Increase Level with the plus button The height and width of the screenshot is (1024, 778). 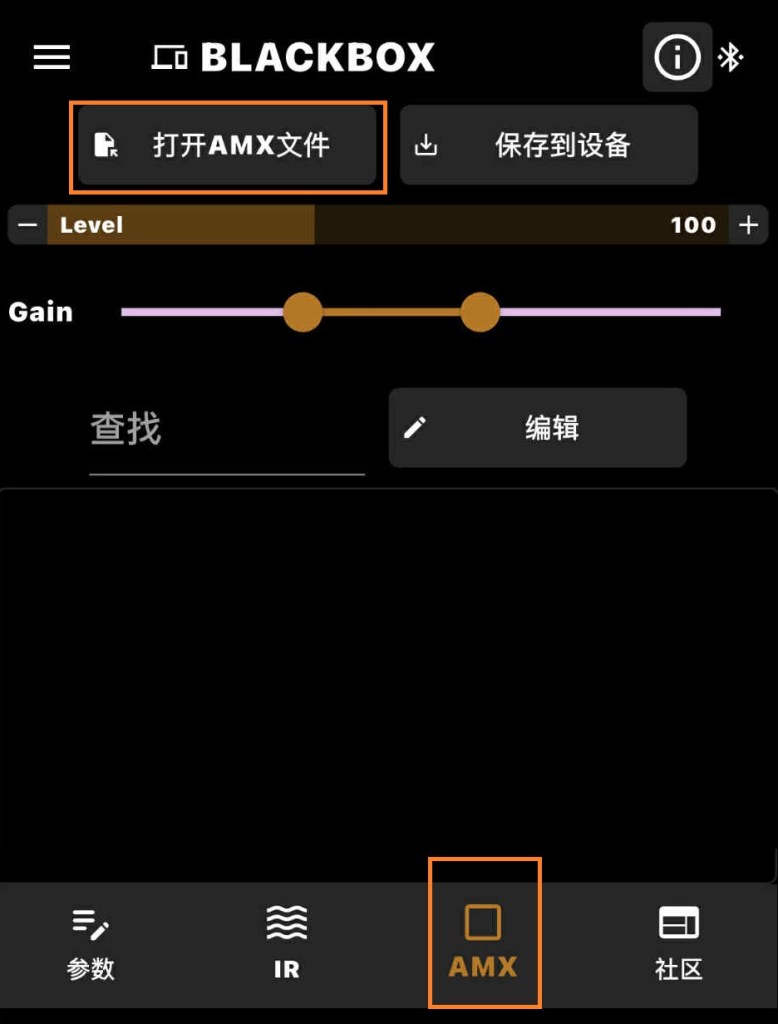point(748,225)
